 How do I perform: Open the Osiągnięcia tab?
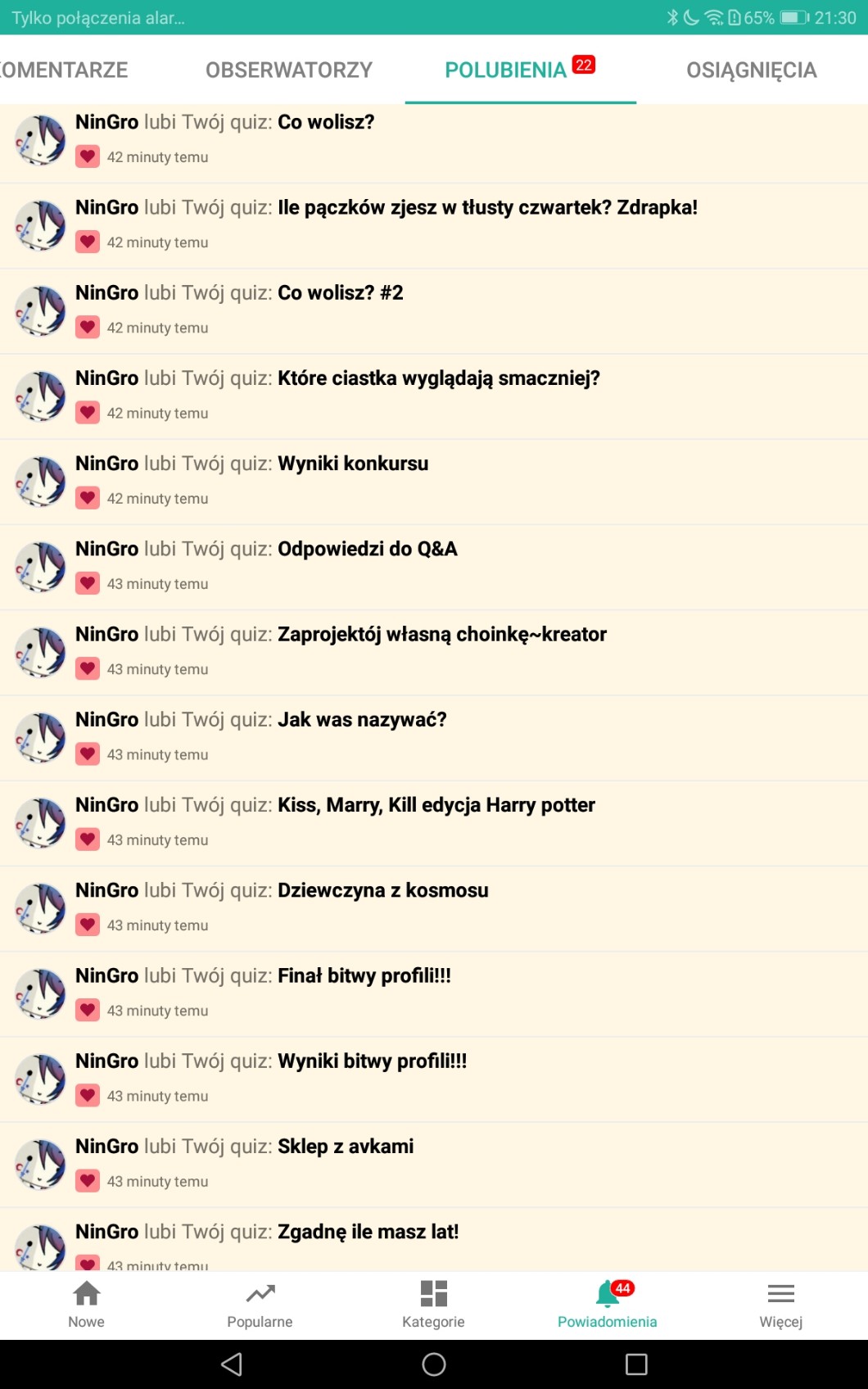pos(751,70)
